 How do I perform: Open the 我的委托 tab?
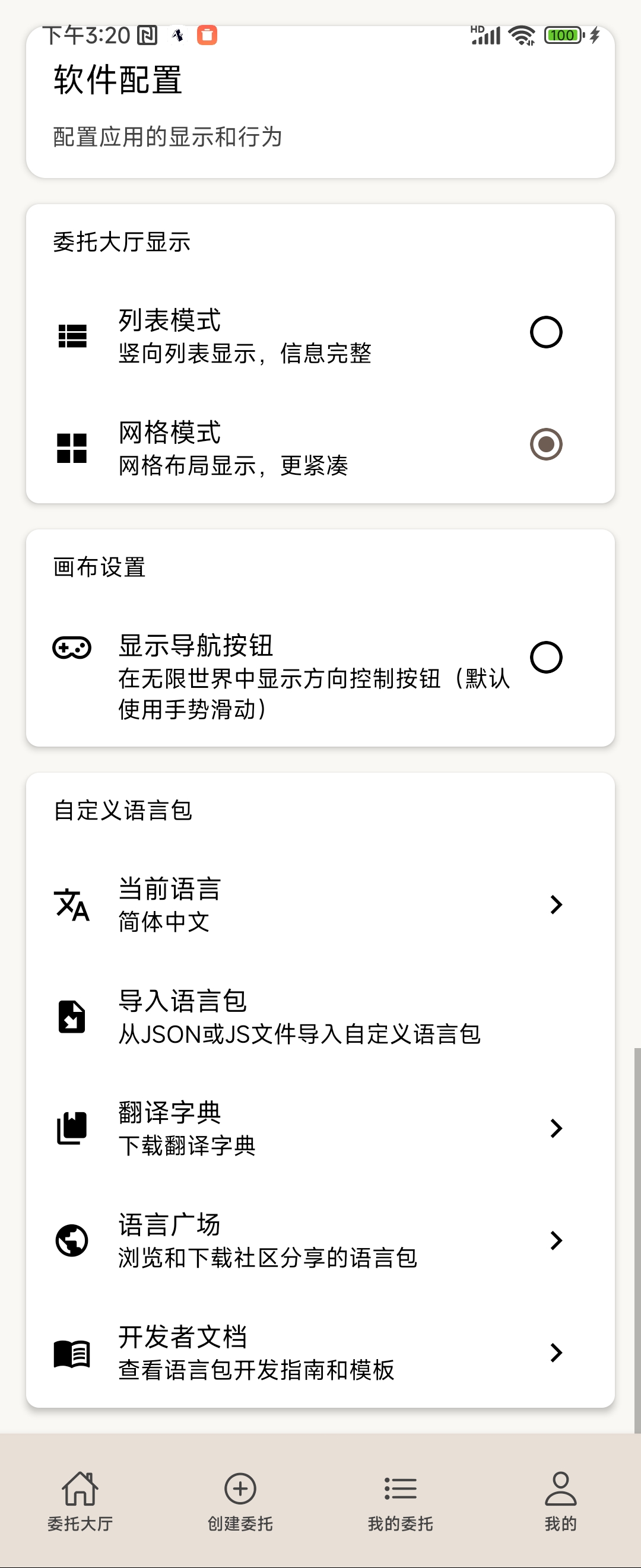(x=400, y=1503)
